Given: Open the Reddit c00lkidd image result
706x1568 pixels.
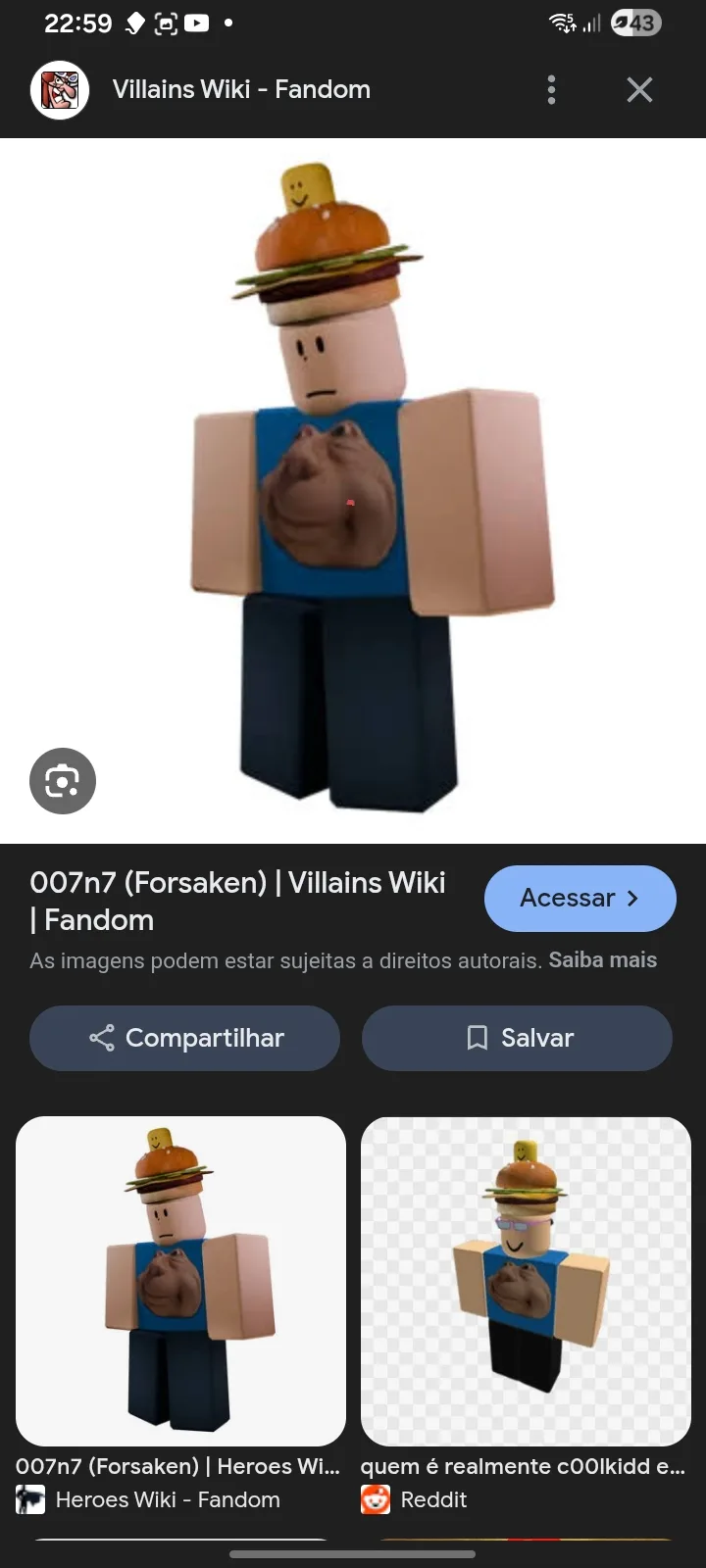Looking at the screenshot, I should point(526,1280).
